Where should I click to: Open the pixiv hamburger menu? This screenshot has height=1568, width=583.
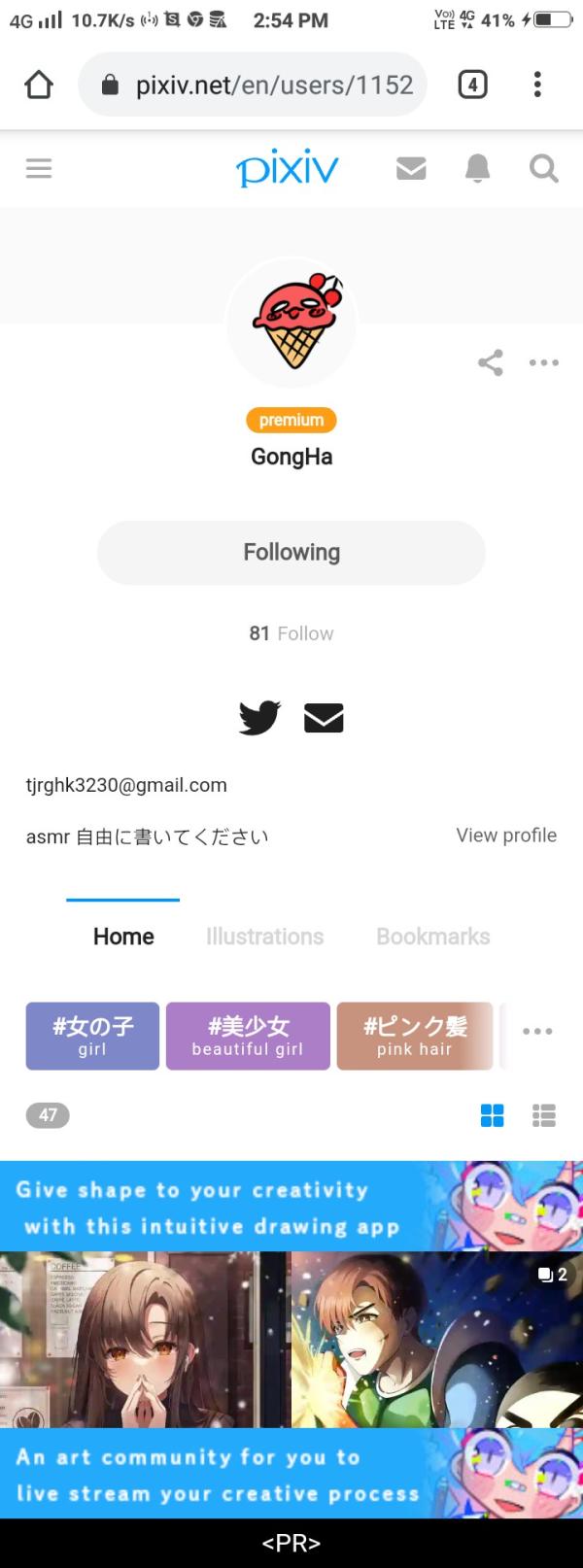39,168
